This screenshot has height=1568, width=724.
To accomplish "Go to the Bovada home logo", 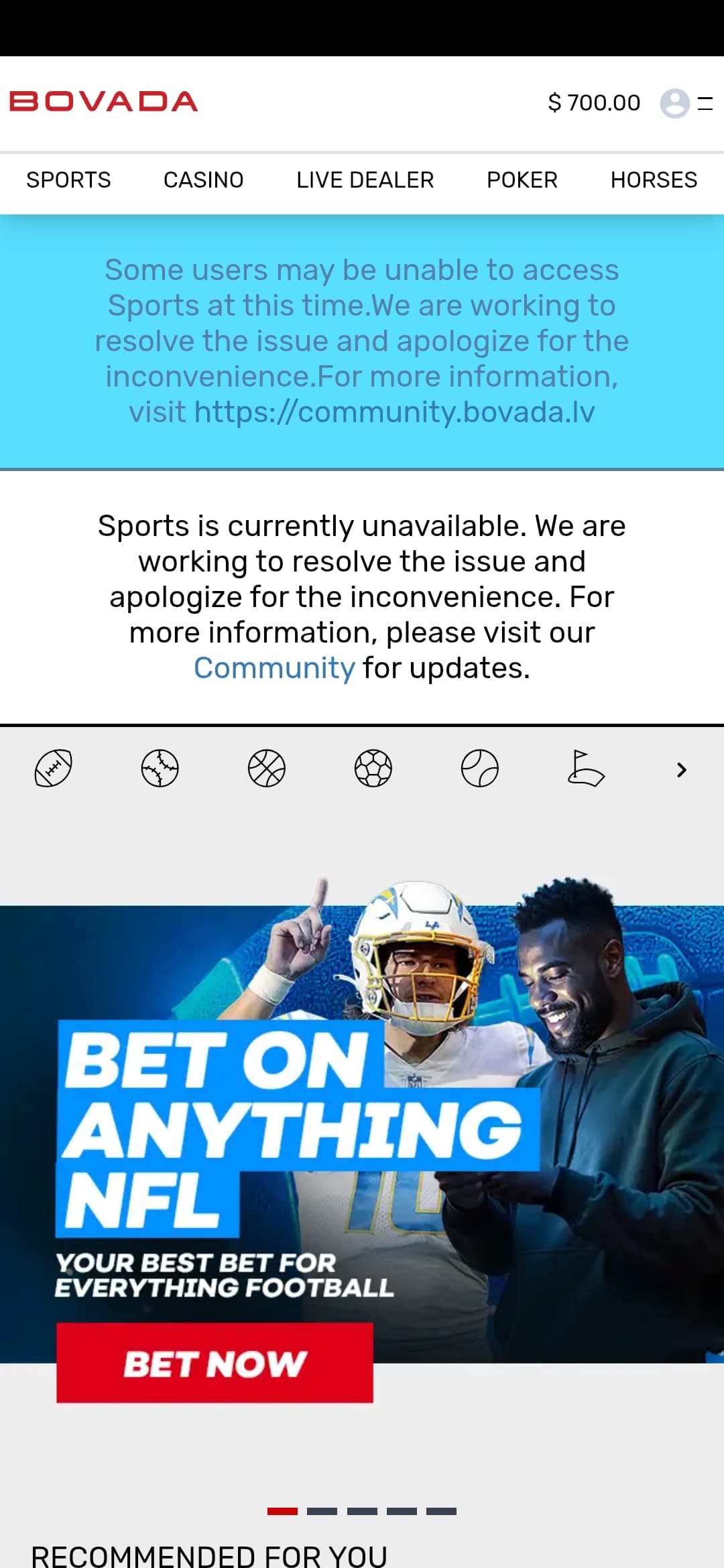I will [103, 102].
